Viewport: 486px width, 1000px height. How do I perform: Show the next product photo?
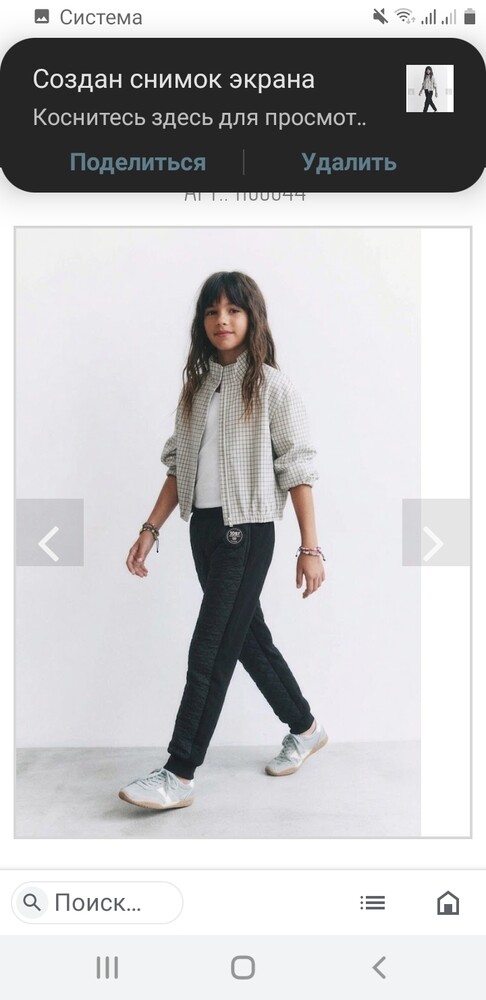click(436, 532)
